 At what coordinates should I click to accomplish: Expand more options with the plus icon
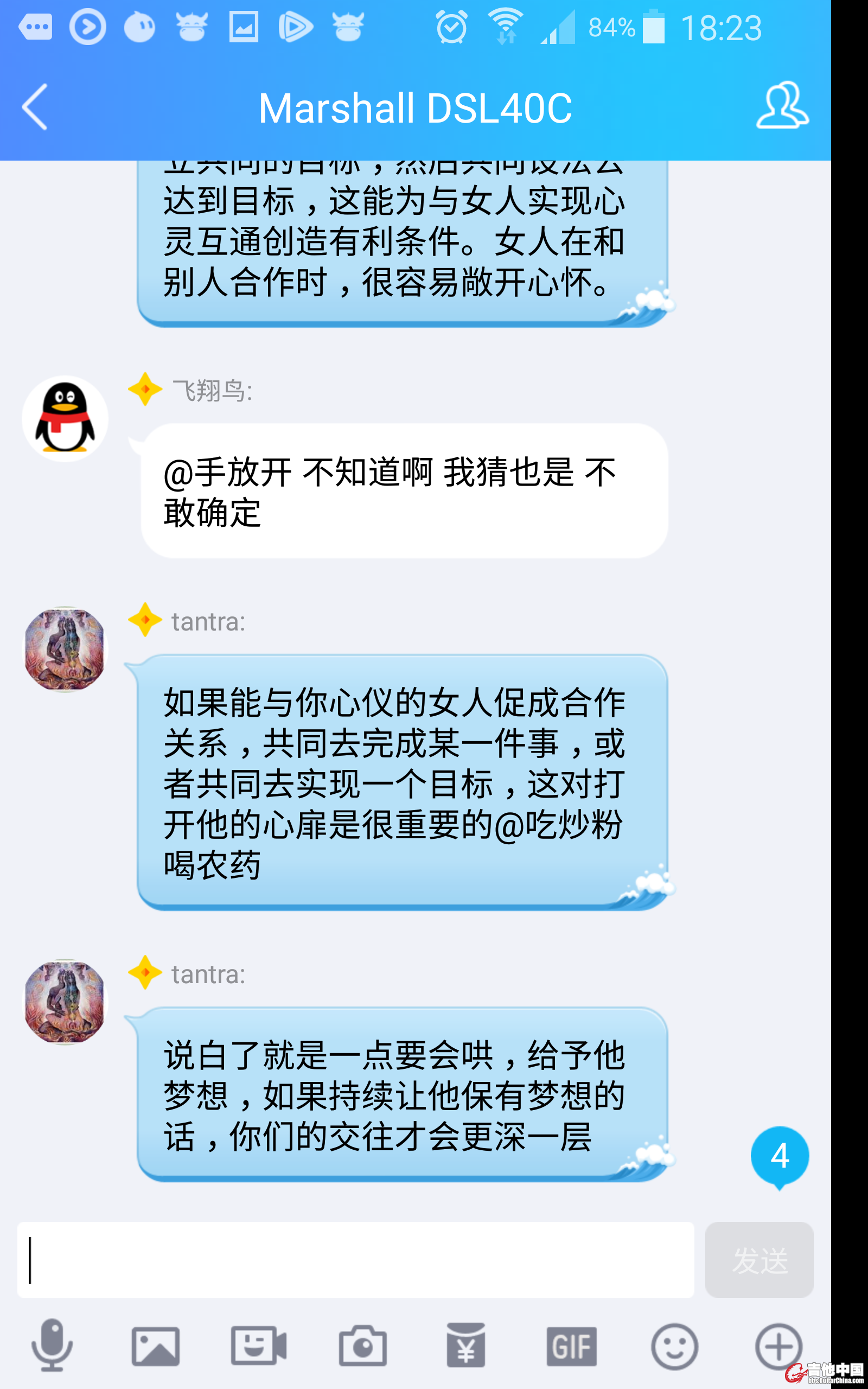[x=778, y=1346]
